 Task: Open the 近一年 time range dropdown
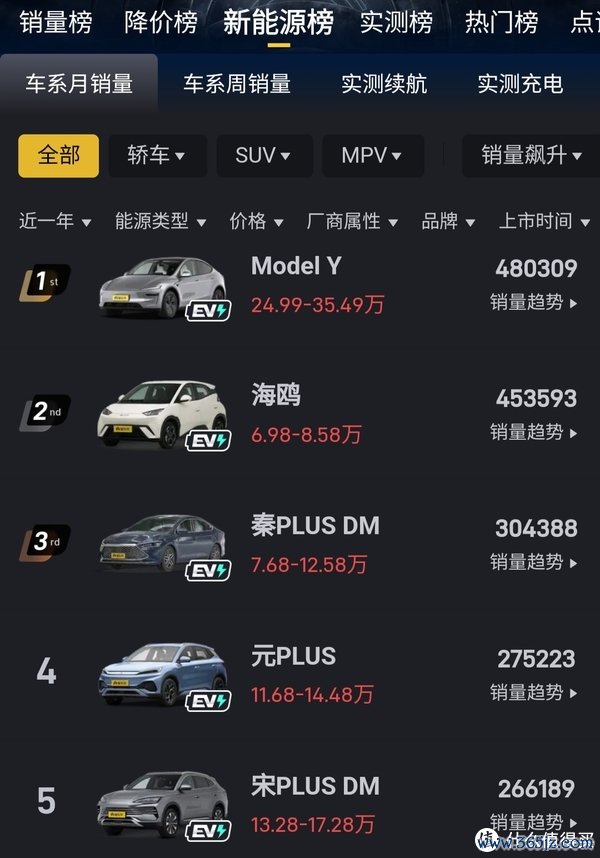pos(55,221)
